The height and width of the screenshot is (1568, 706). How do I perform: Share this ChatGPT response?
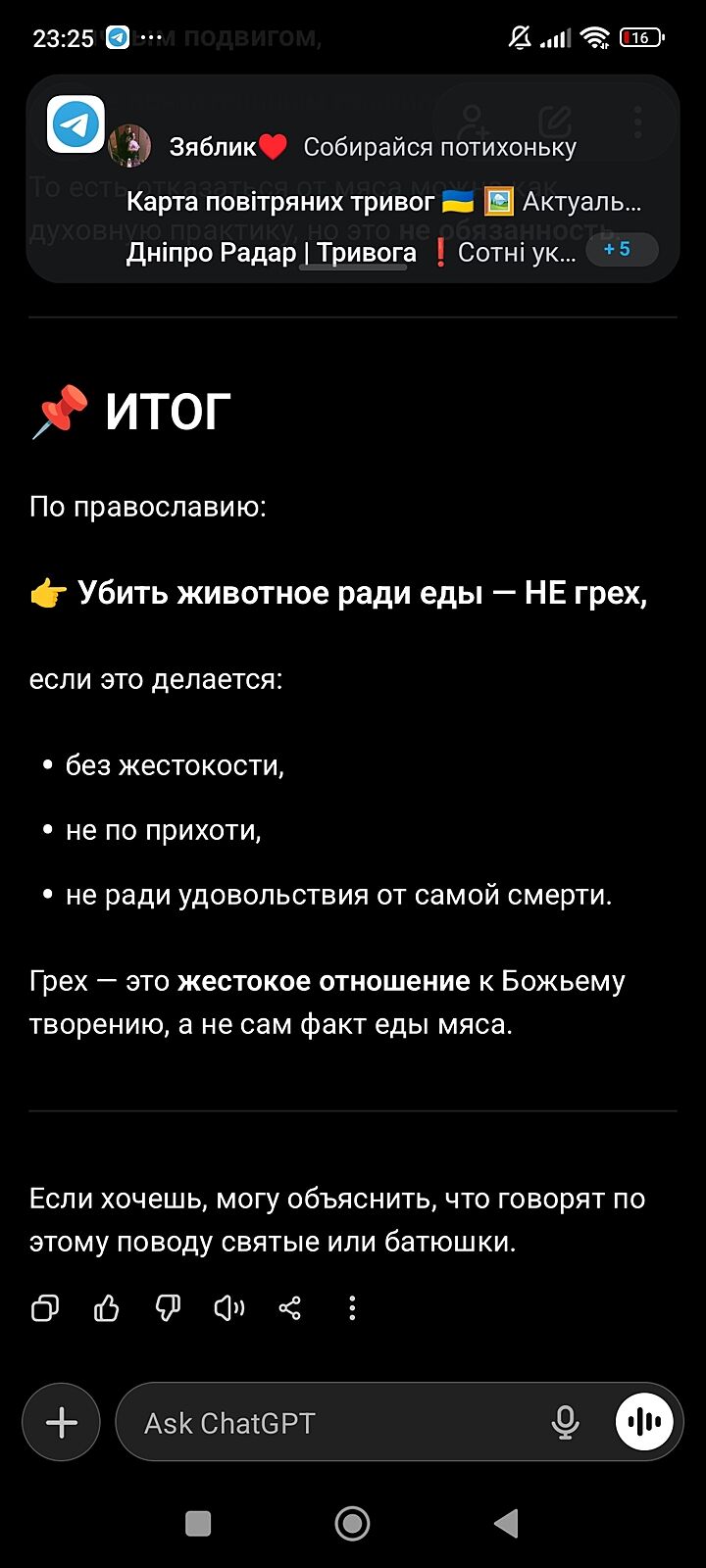[290, 1308]
